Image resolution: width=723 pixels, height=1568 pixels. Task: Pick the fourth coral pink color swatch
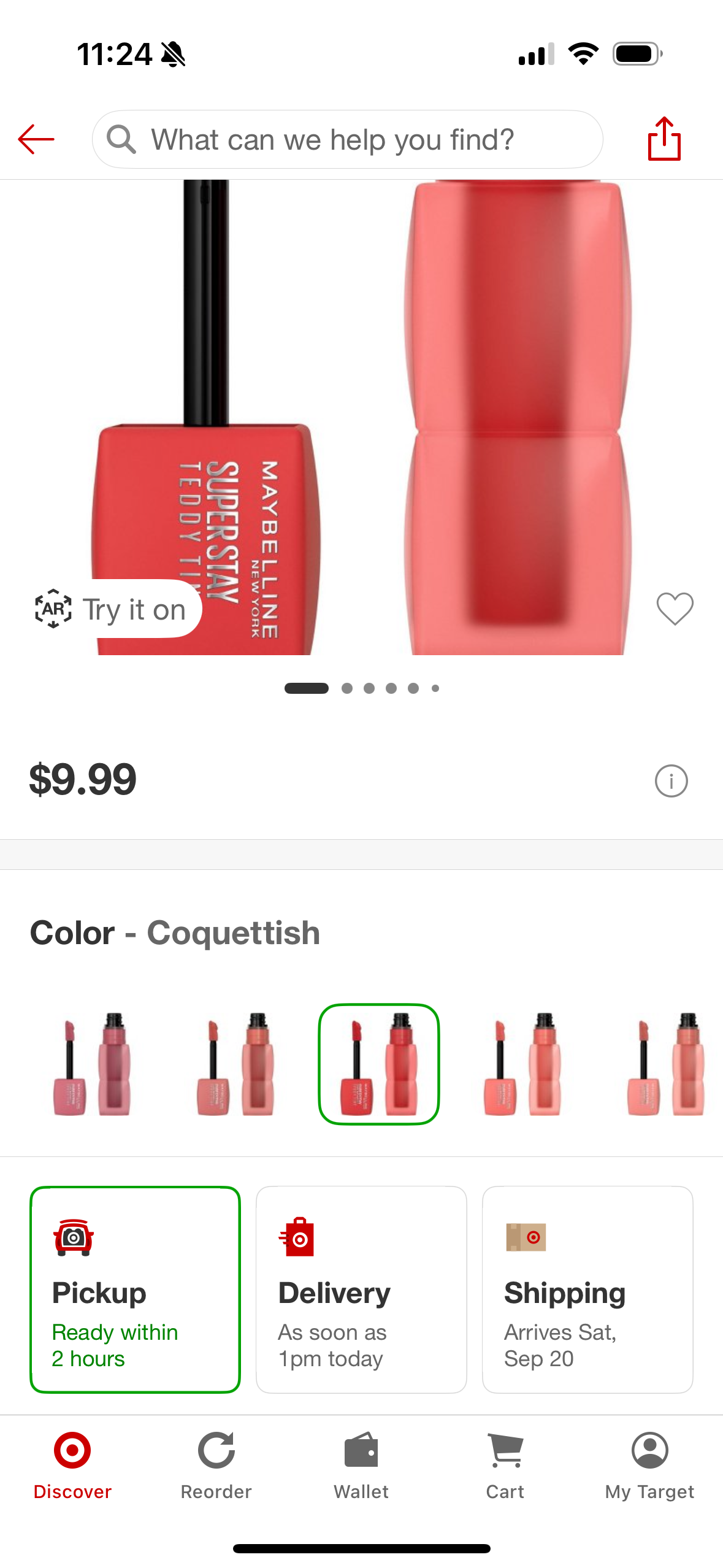point(522,1064)
